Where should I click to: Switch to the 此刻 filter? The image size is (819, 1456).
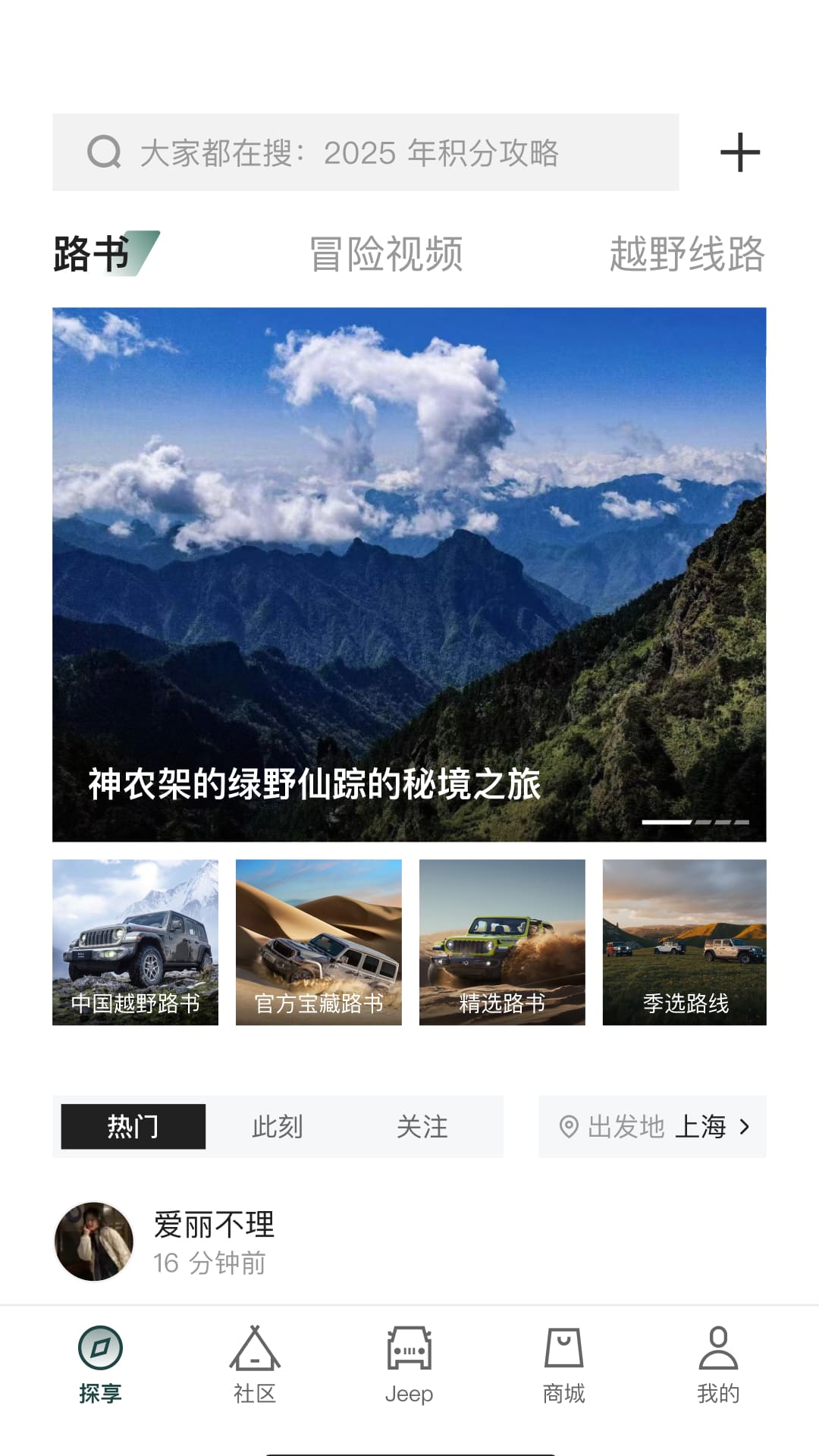coord(276,1128)
